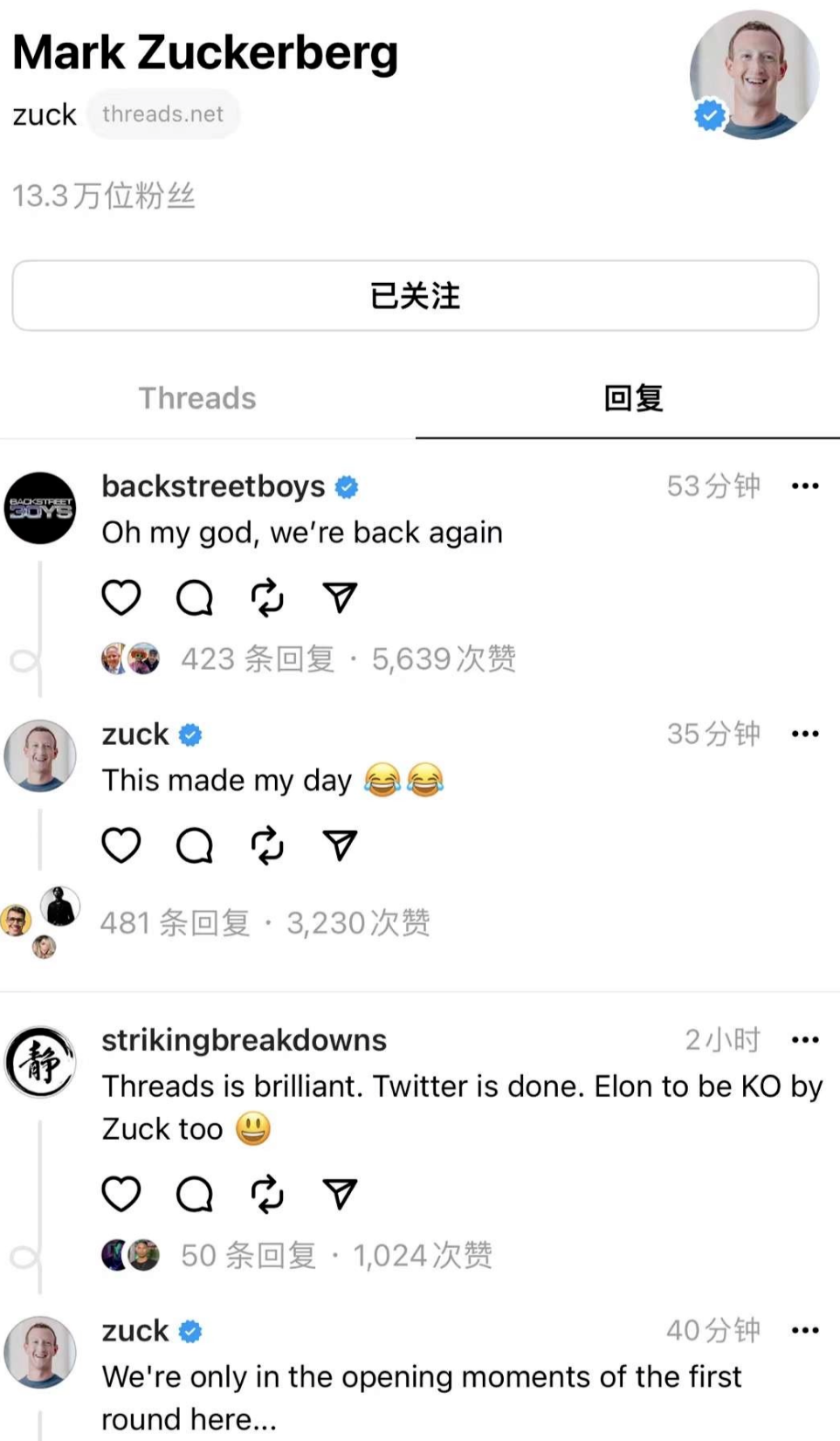This screenshot has height=1441, width=840.
Task: Repost the backstreetboys post
Action: (x=267, y=597)
